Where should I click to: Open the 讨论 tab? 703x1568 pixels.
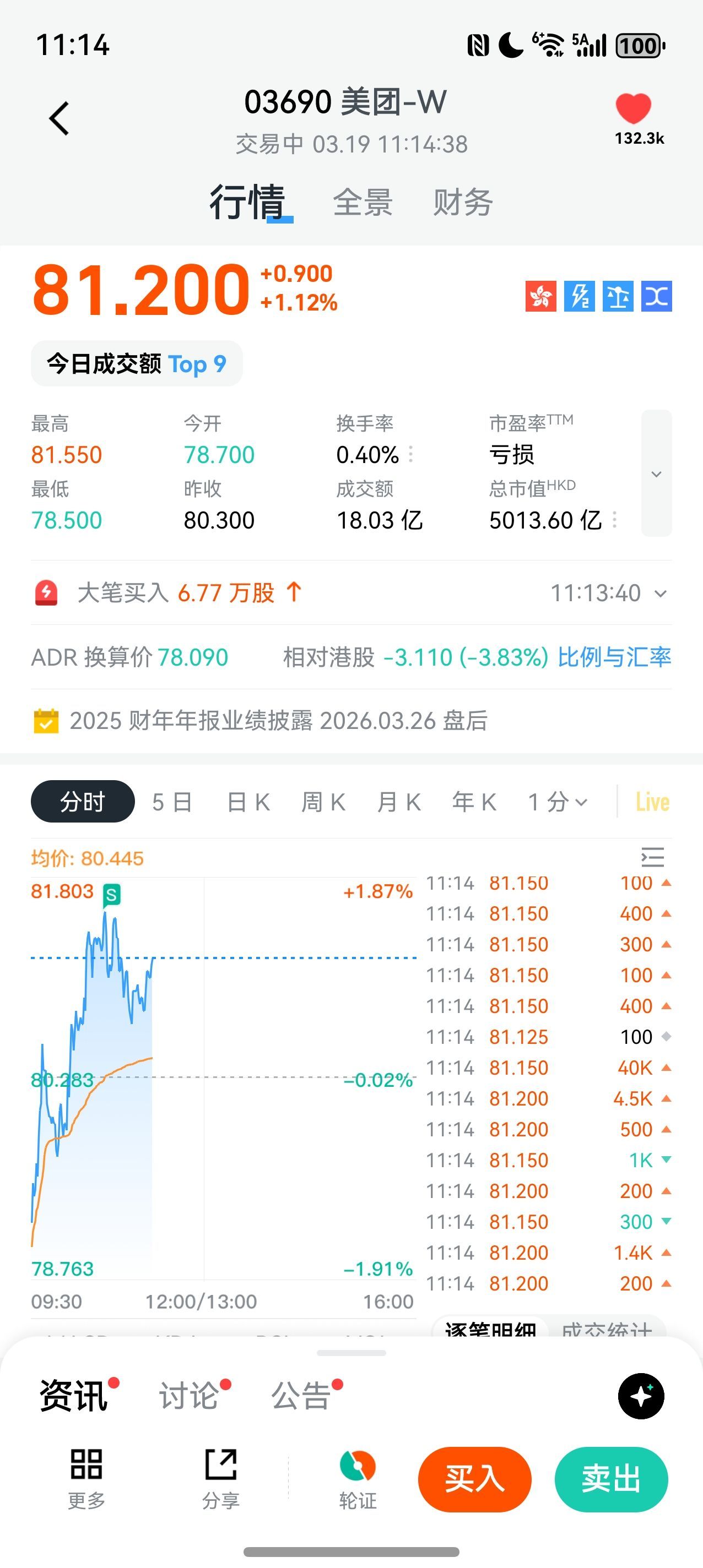(190, 1395)
